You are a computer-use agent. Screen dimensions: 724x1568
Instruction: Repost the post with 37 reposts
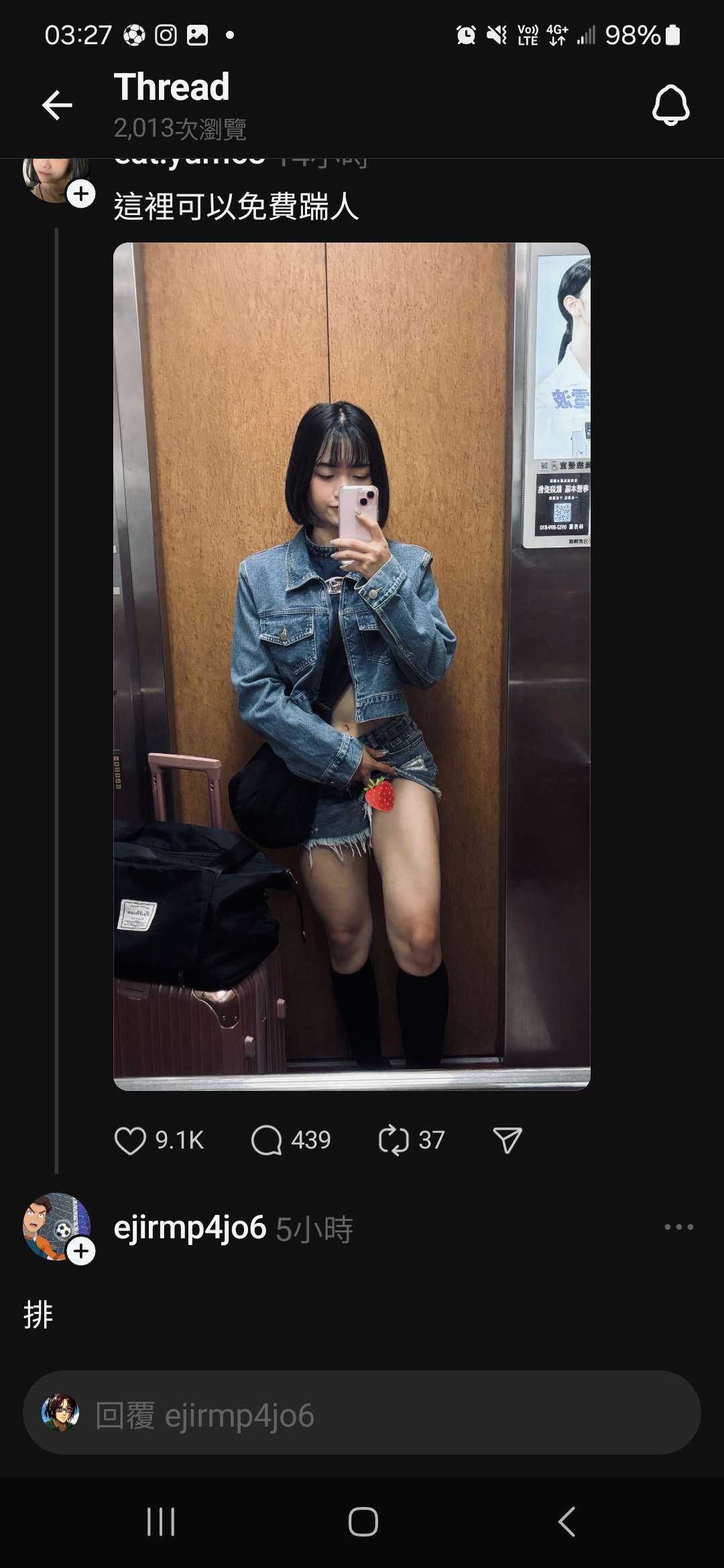394,1140
